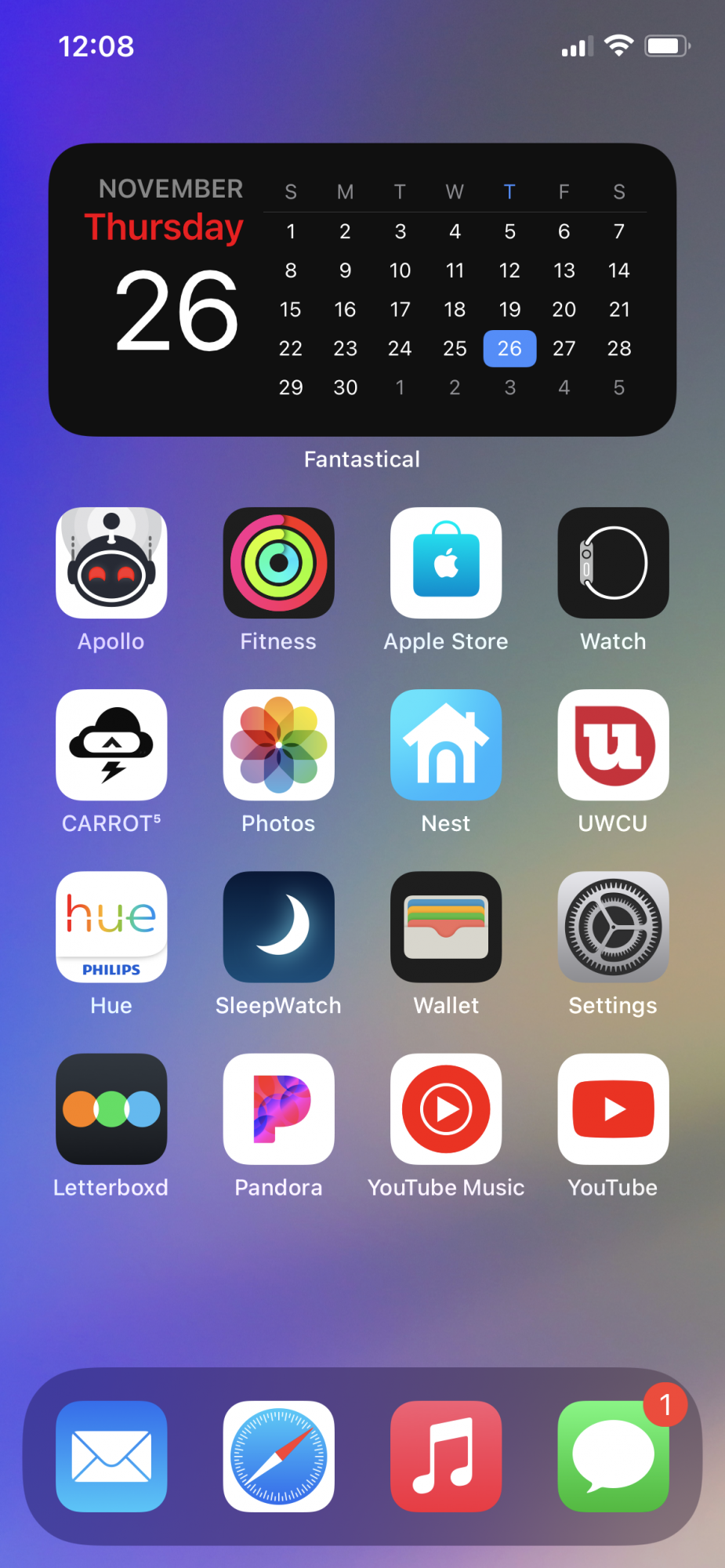Open Messages with one unread badge

click(613, 1456)
